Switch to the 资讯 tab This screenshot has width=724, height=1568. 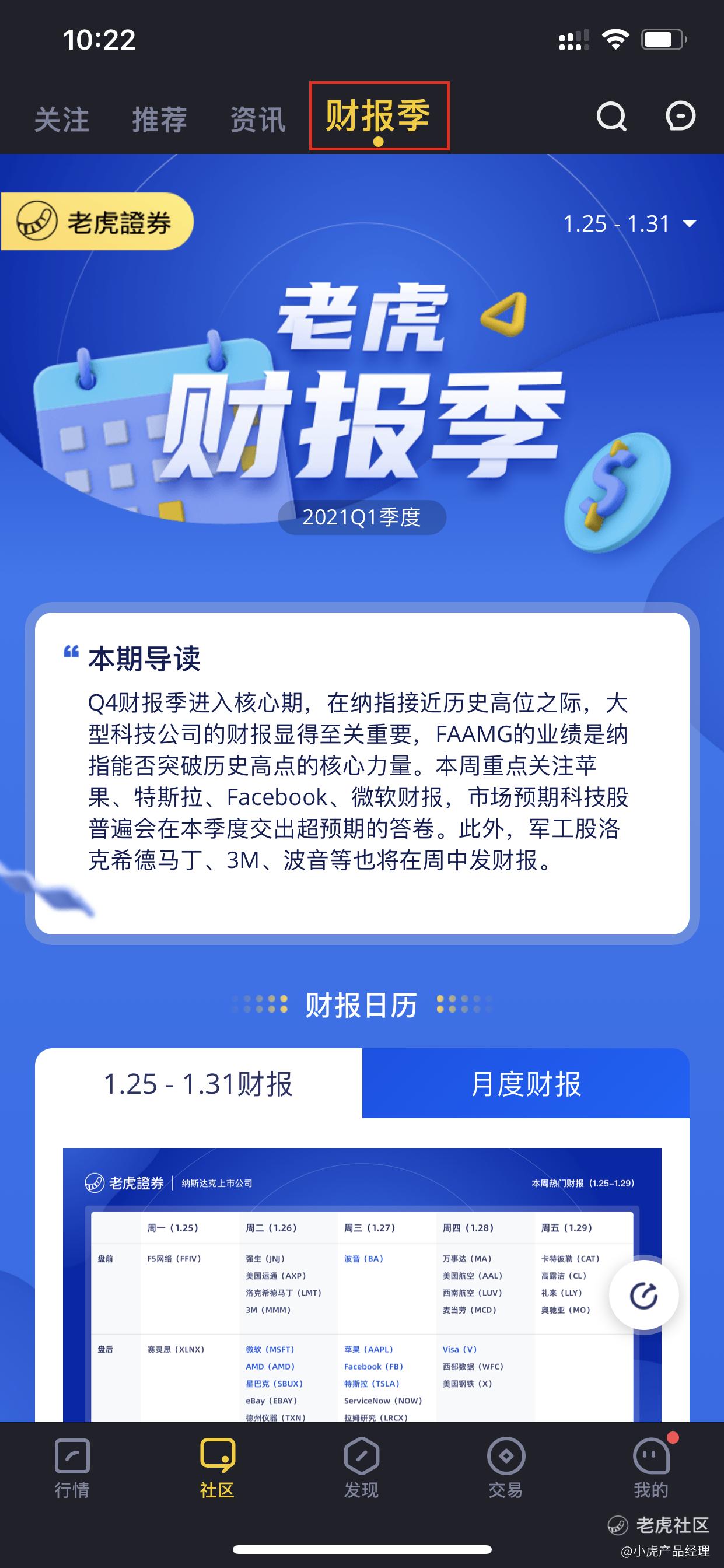point(257,120)
